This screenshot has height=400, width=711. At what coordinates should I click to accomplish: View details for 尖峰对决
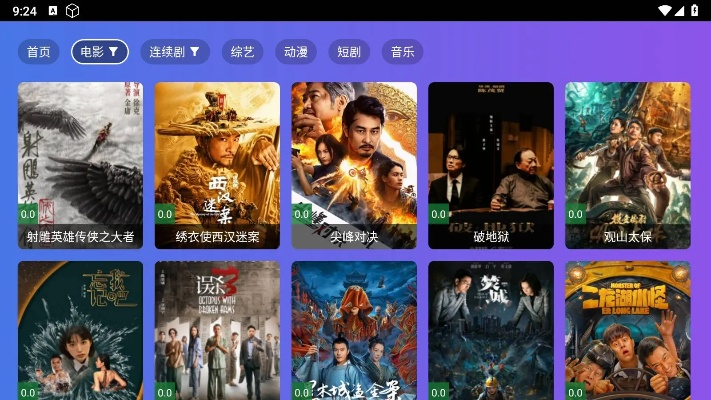[x=354, y=165]
